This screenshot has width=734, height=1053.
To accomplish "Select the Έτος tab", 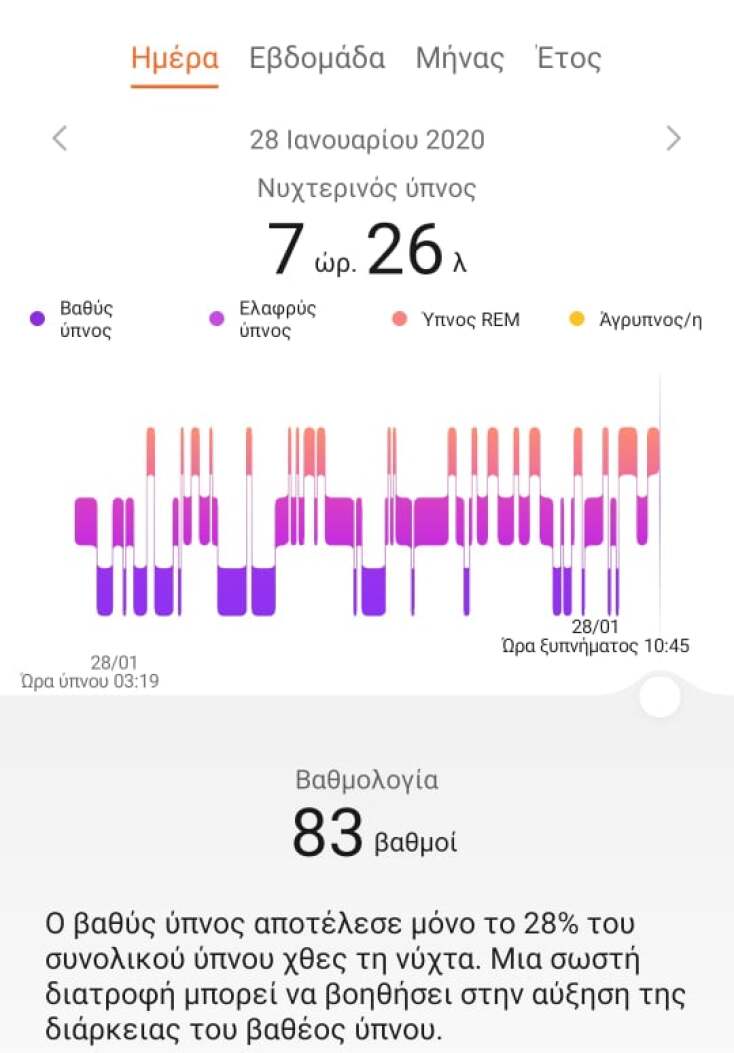I will coord(568,58).
